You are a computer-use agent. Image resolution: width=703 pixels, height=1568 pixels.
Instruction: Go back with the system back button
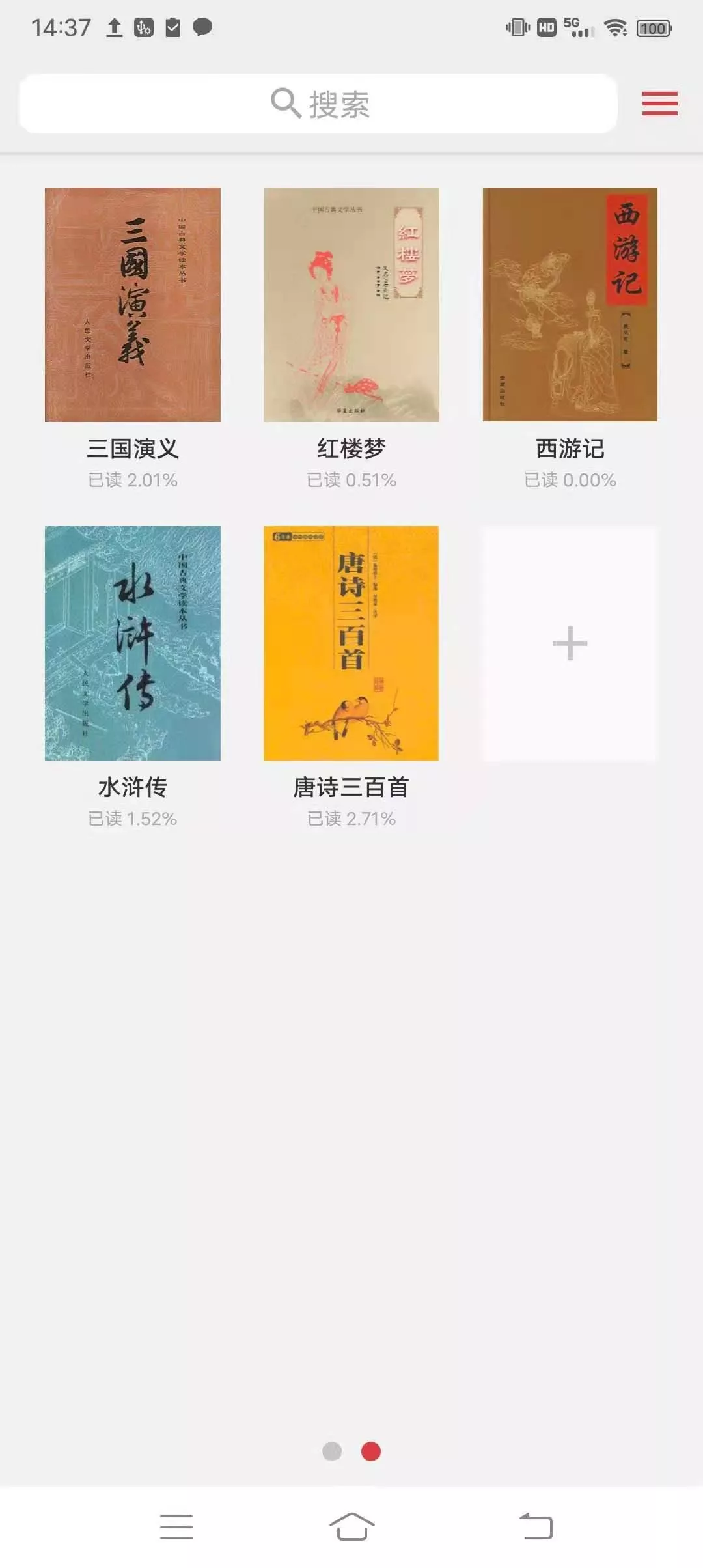536,1526
